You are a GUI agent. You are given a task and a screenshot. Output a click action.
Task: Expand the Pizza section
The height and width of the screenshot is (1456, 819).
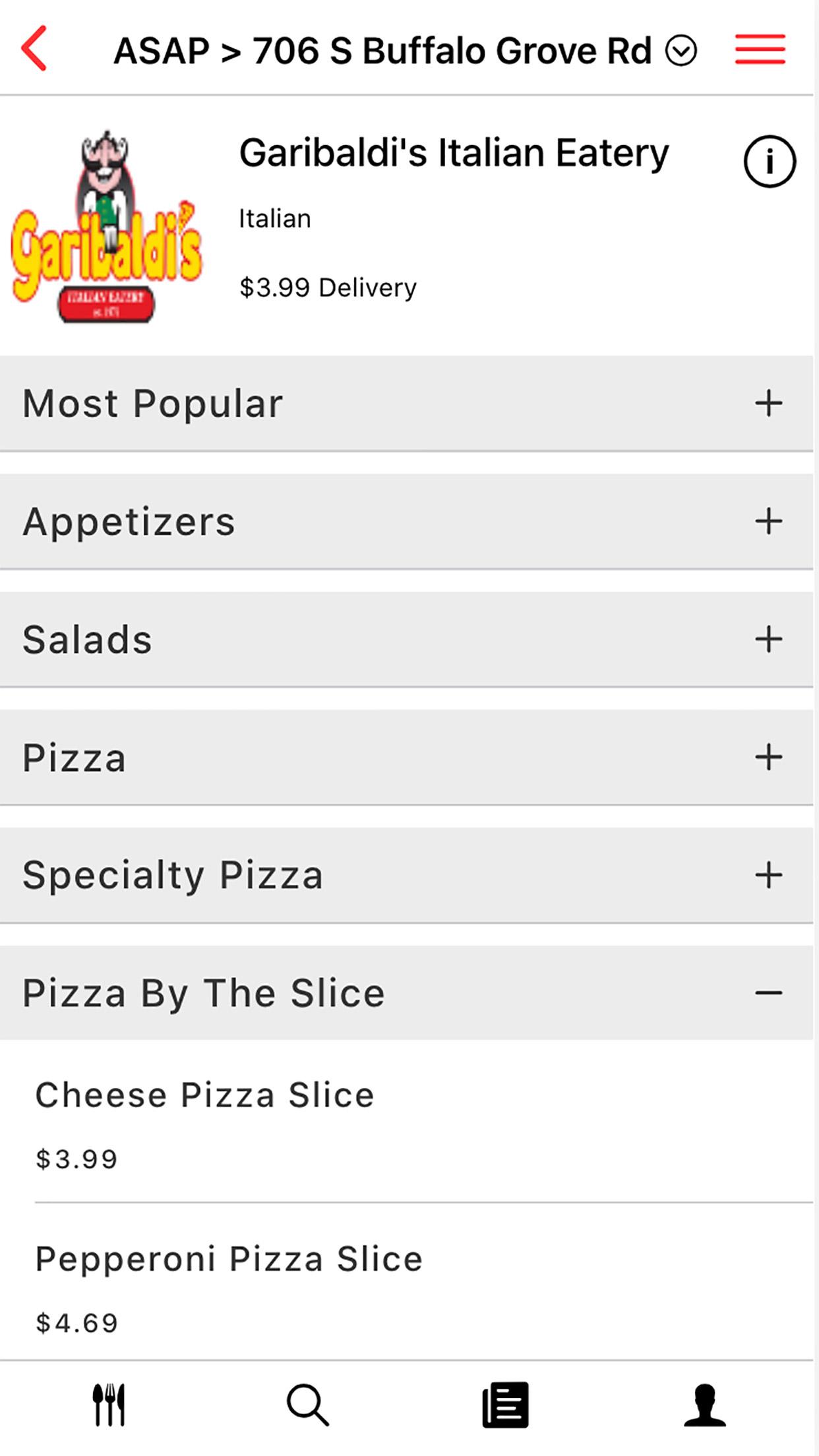click(x=406, y=758)
